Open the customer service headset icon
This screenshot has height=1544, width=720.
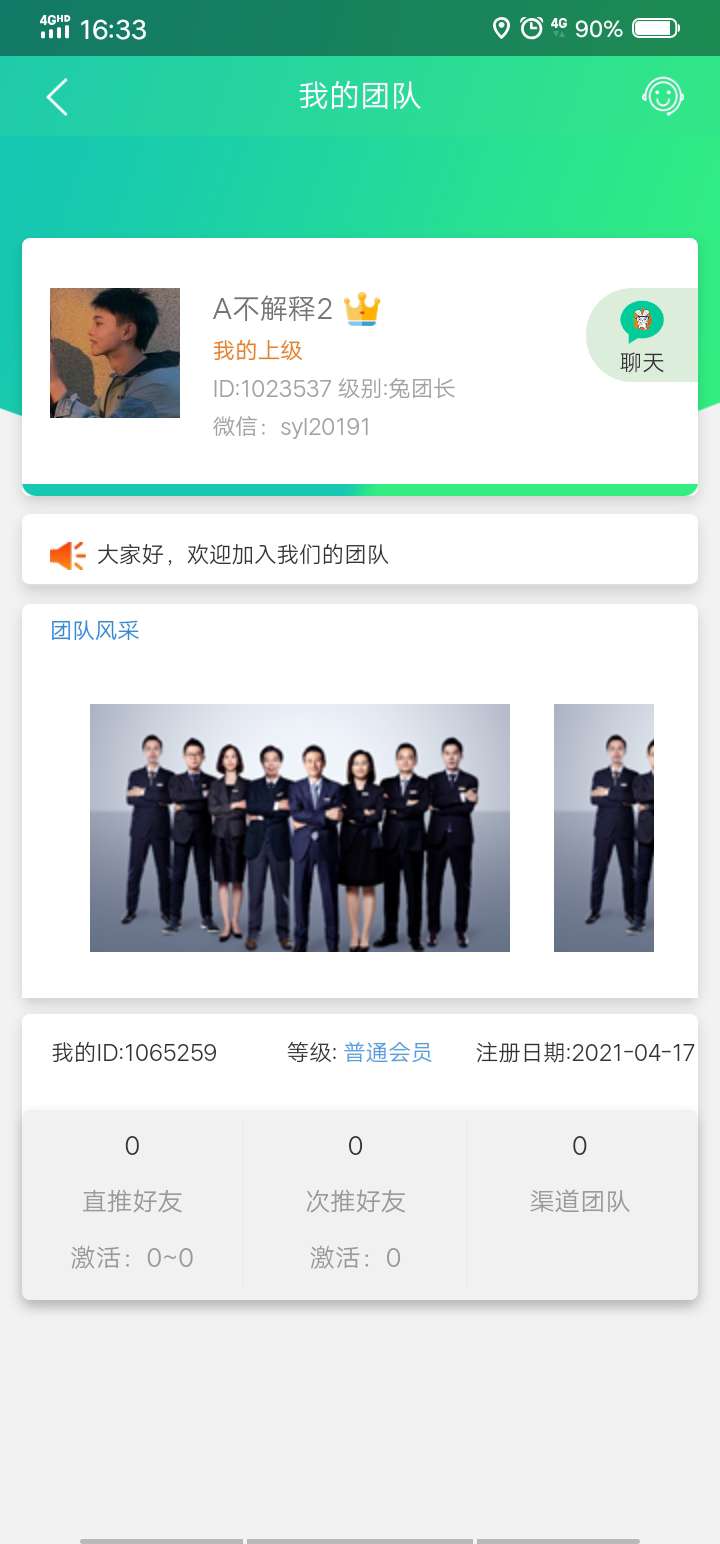662,96
